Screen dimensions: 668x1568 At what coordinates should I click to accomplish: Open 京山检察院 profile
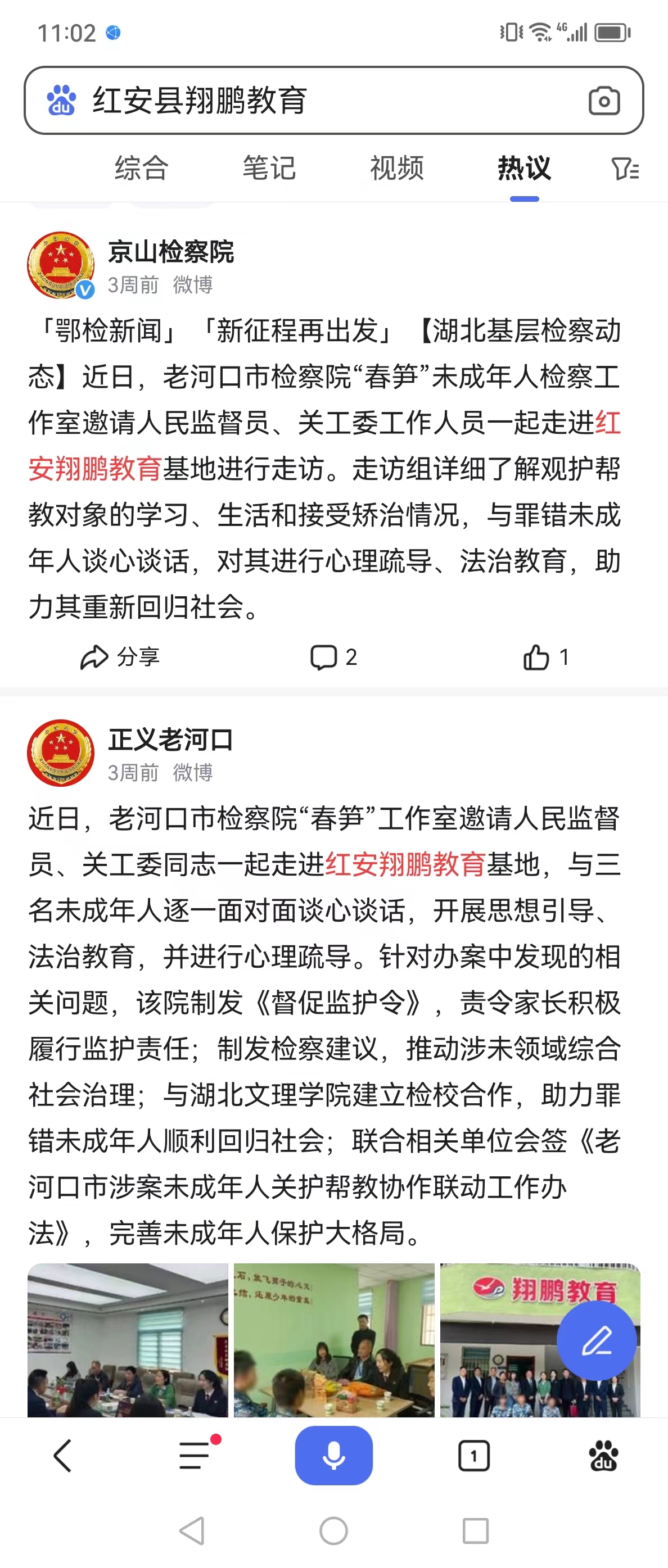coord(170,252)
